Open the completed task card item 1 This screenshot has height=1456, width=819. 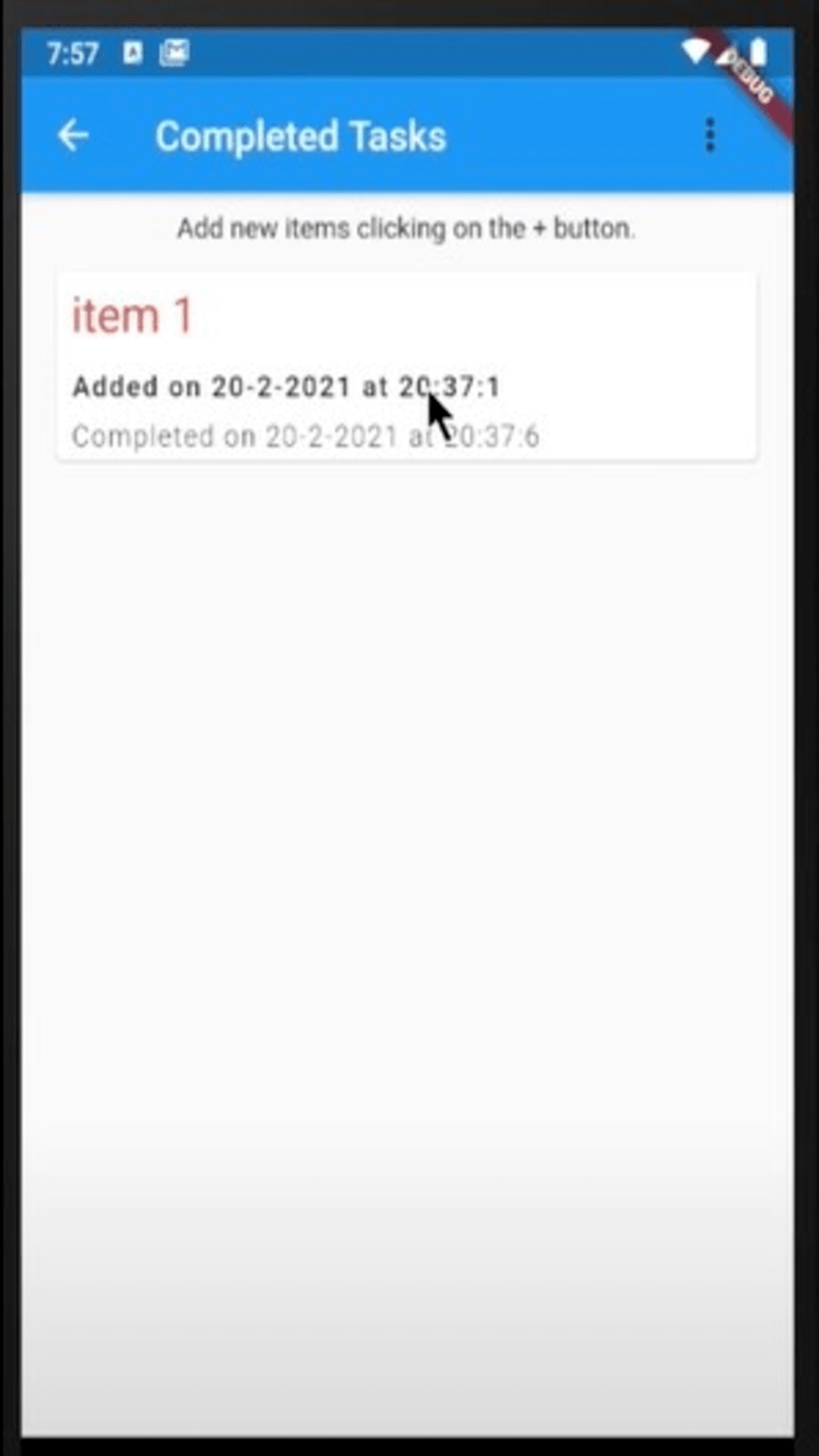coord(406,366)
